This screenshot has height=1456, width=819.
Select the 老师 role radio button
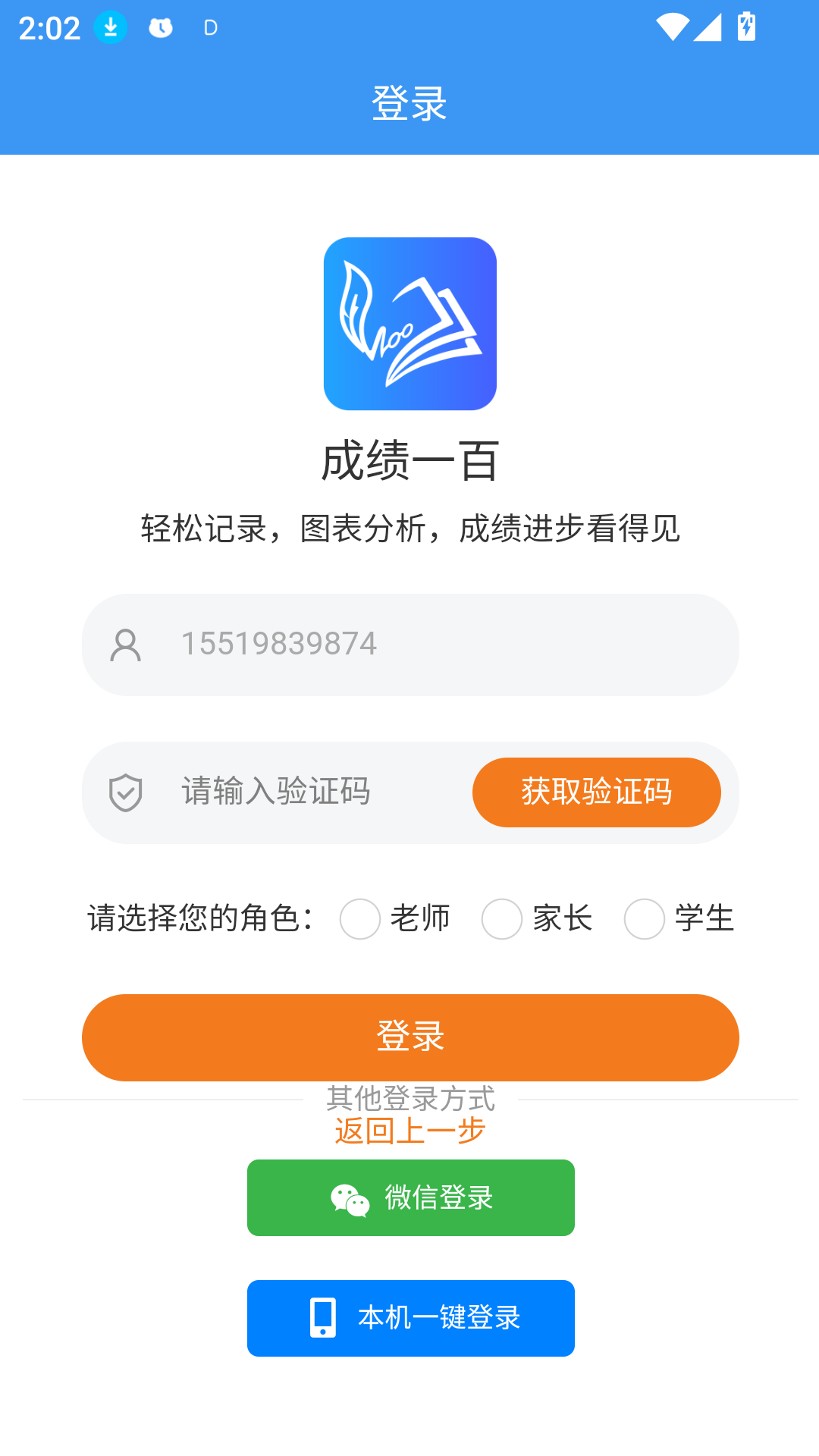coord(359,919)
